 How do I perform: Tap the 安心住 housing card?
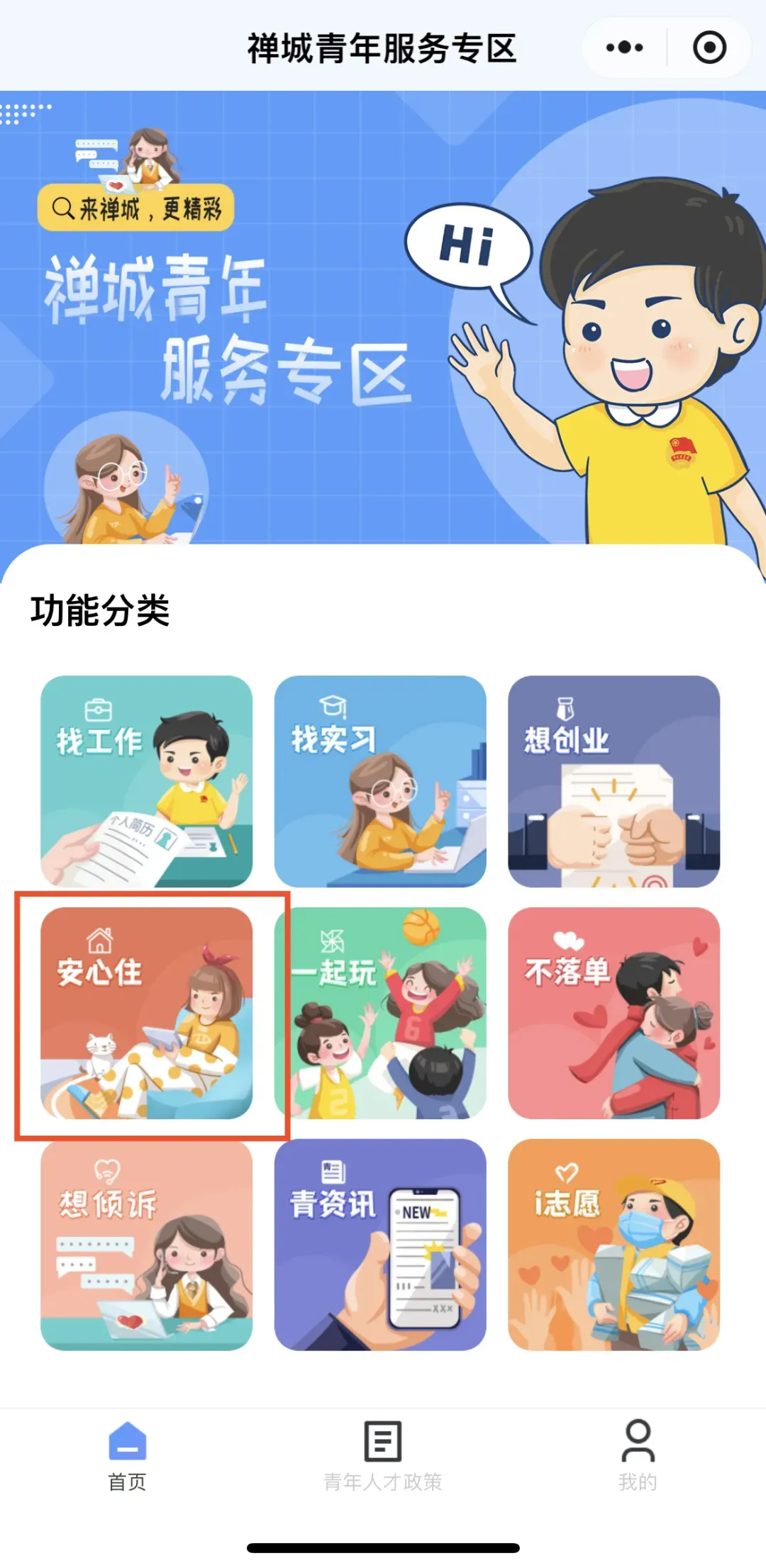pos(147,1013)
